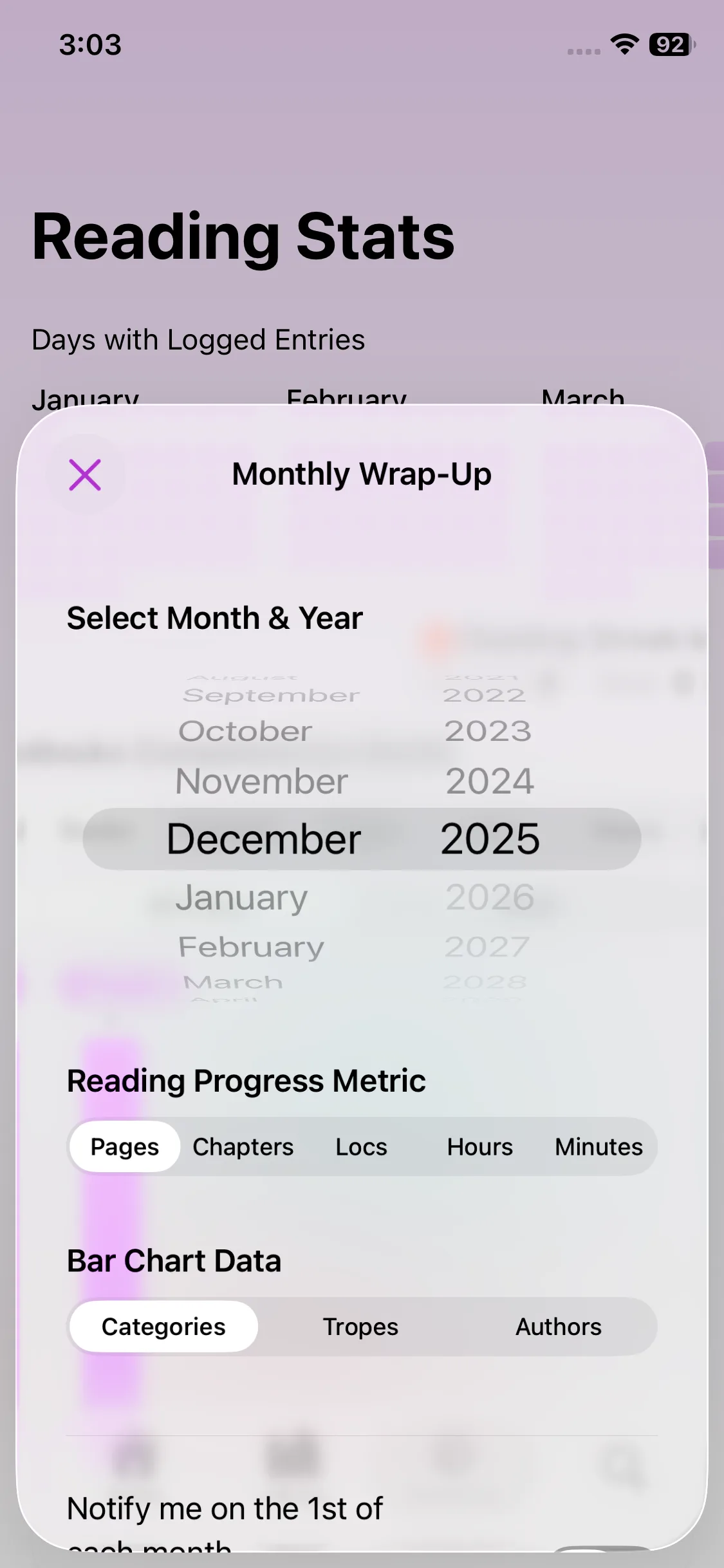
Task: Select November in the month picker
Action: pos(262,781)
